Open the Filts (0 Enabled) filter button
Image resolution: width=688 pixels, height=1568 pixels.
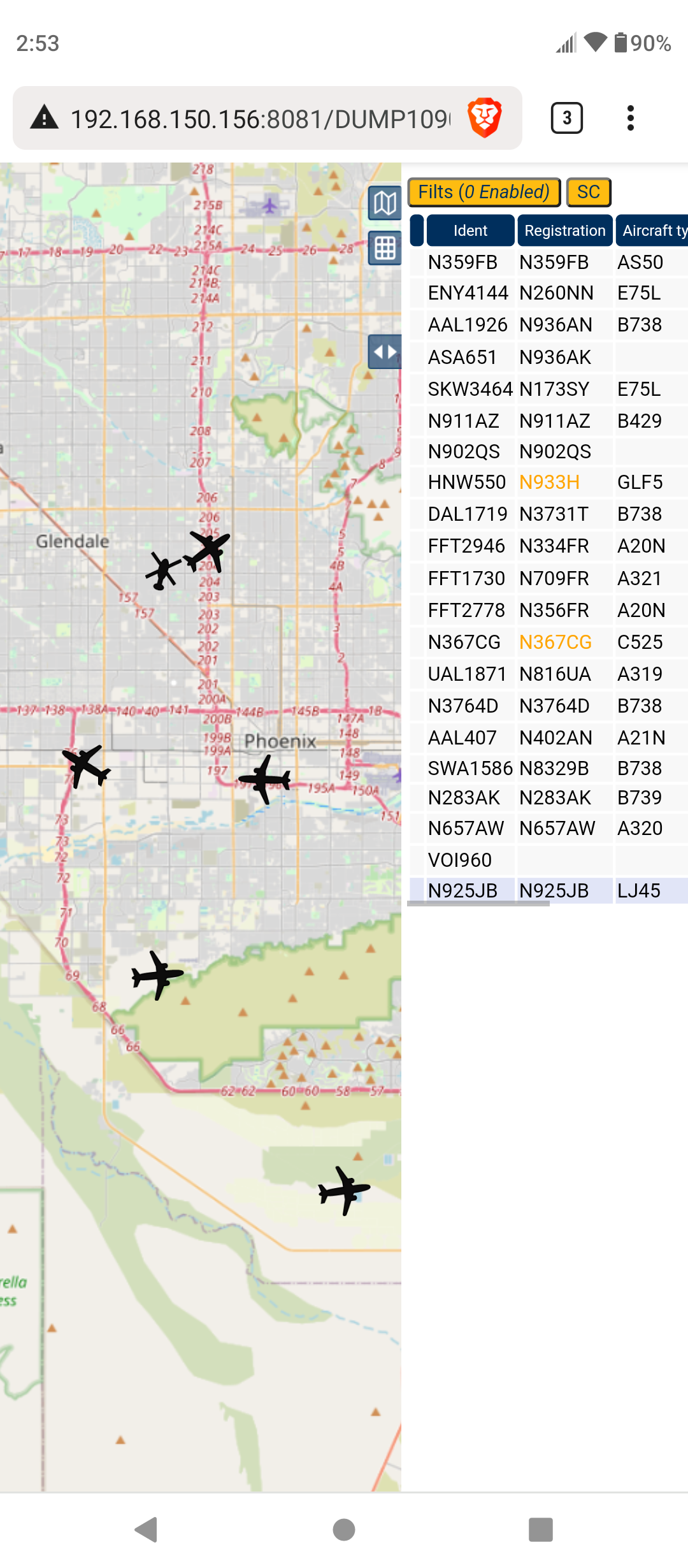pos(484,192)
